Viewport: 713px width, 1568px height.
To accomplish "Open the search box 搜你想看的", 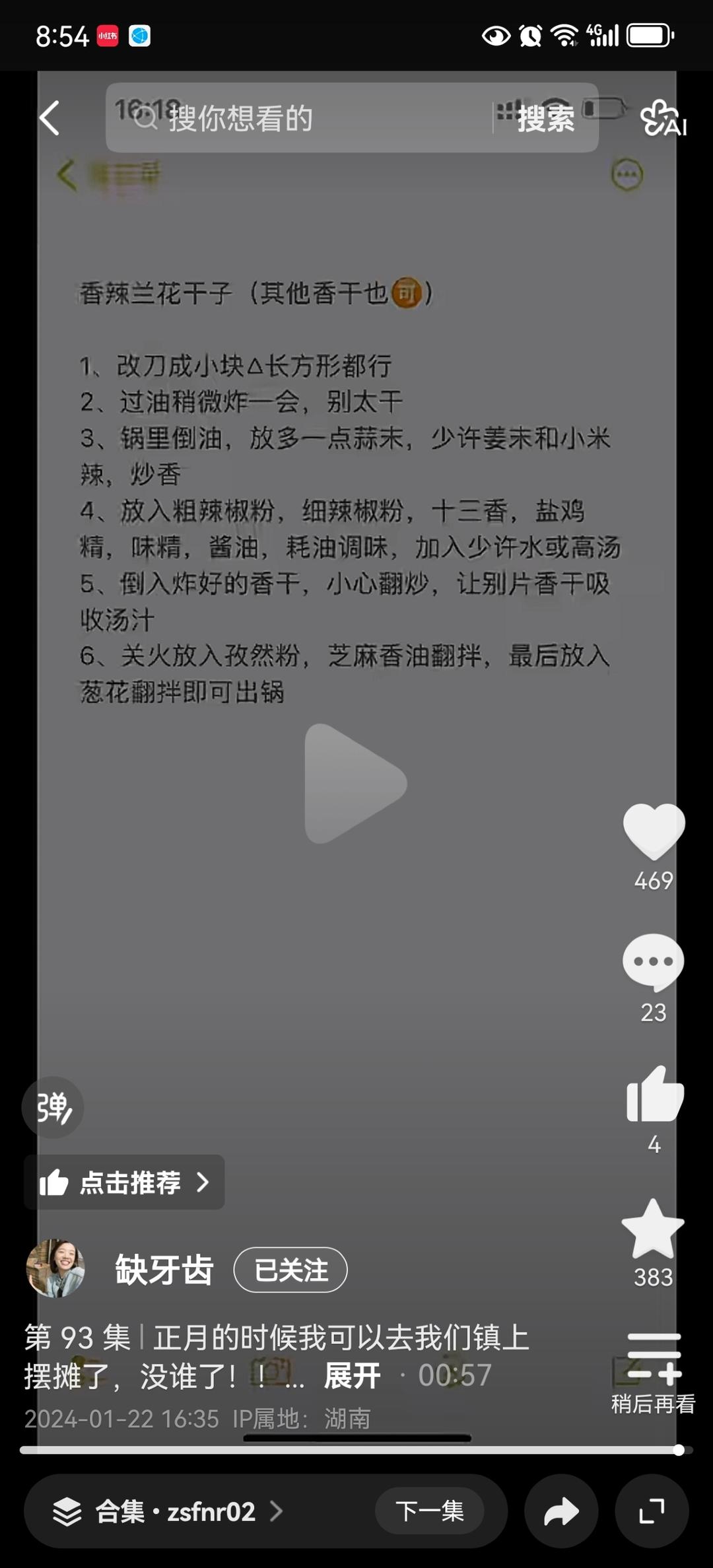I will coord(297,118).
